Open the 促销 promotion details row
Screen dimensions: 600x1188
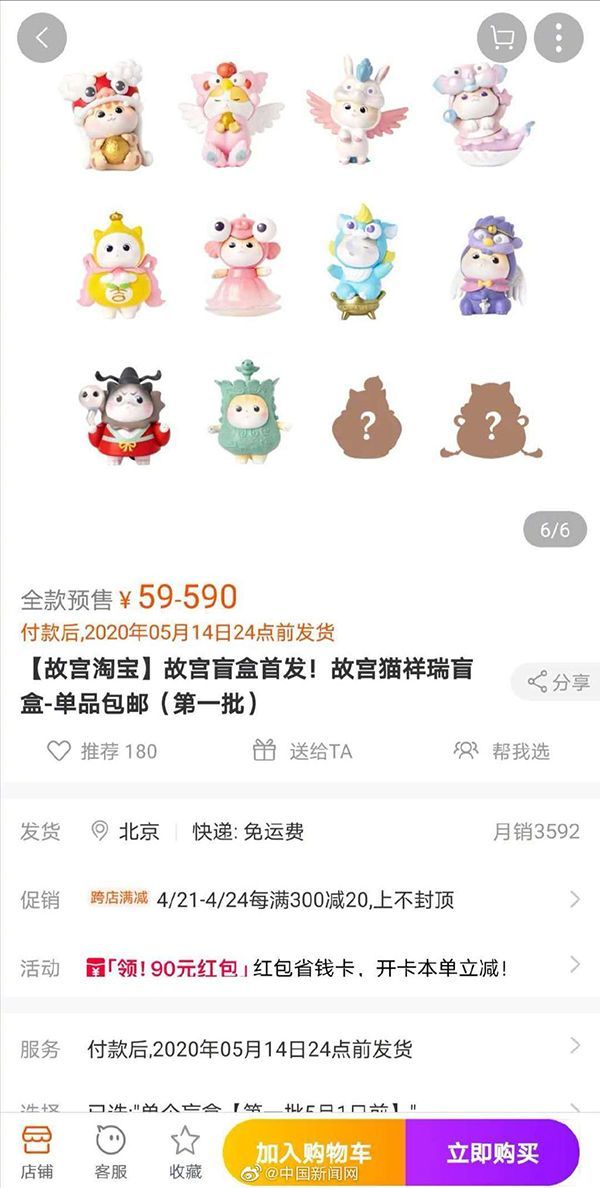(x=300, y=899)
